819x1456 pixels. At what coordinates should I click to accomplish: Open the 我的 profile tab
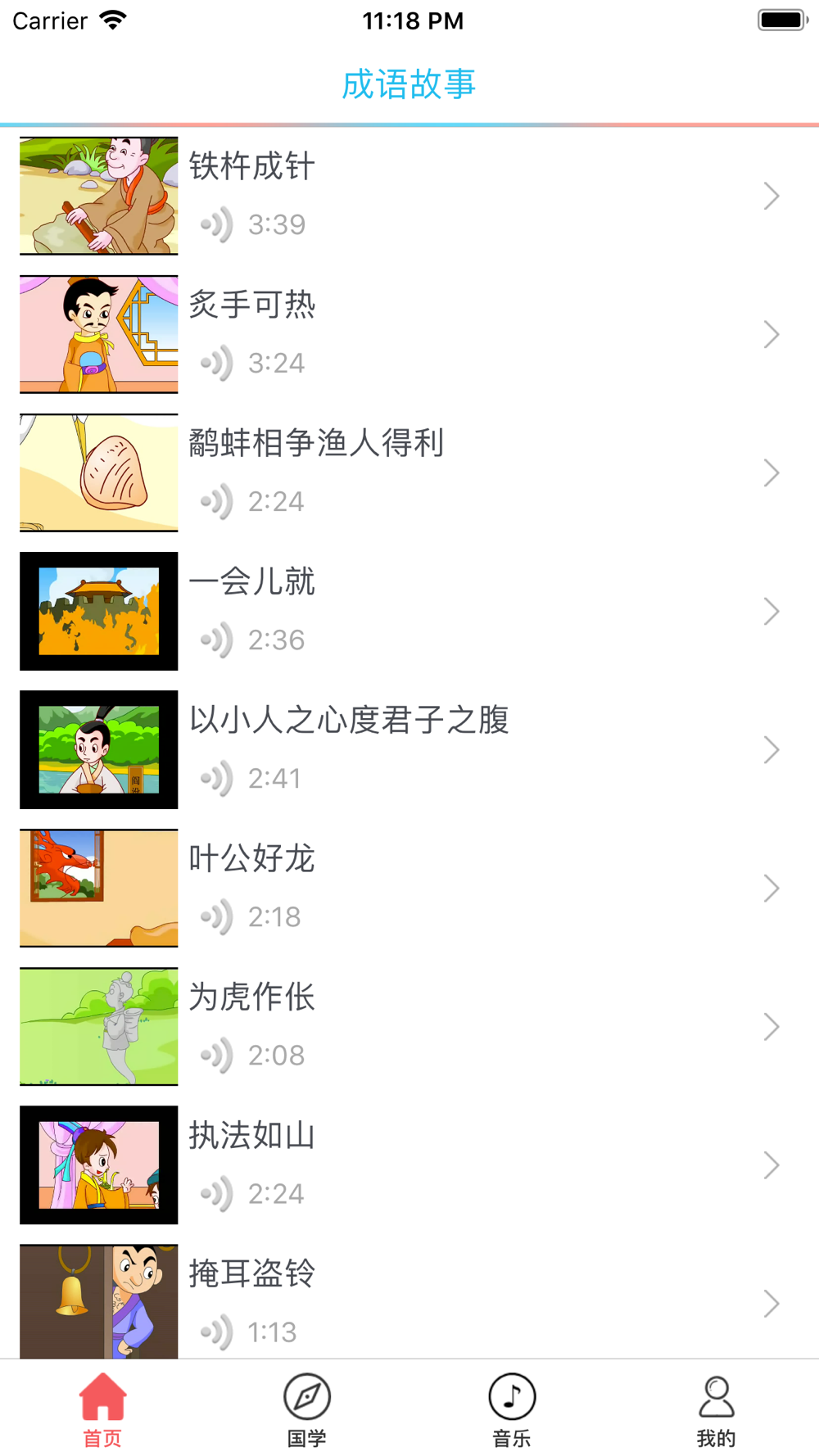(x=716, y=1409)
